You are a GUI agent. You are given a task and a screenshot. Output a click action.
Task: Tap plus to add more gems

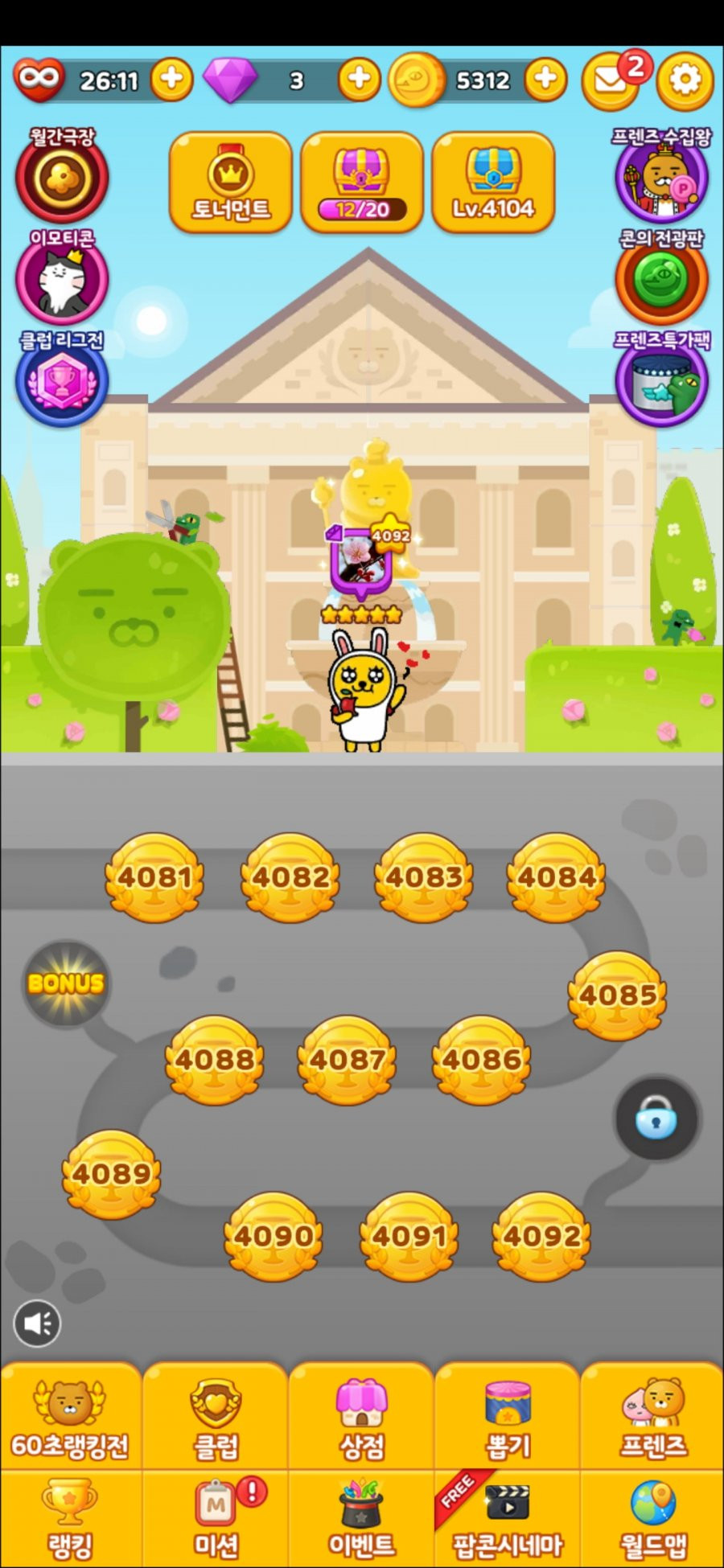[x=359, y=79]
